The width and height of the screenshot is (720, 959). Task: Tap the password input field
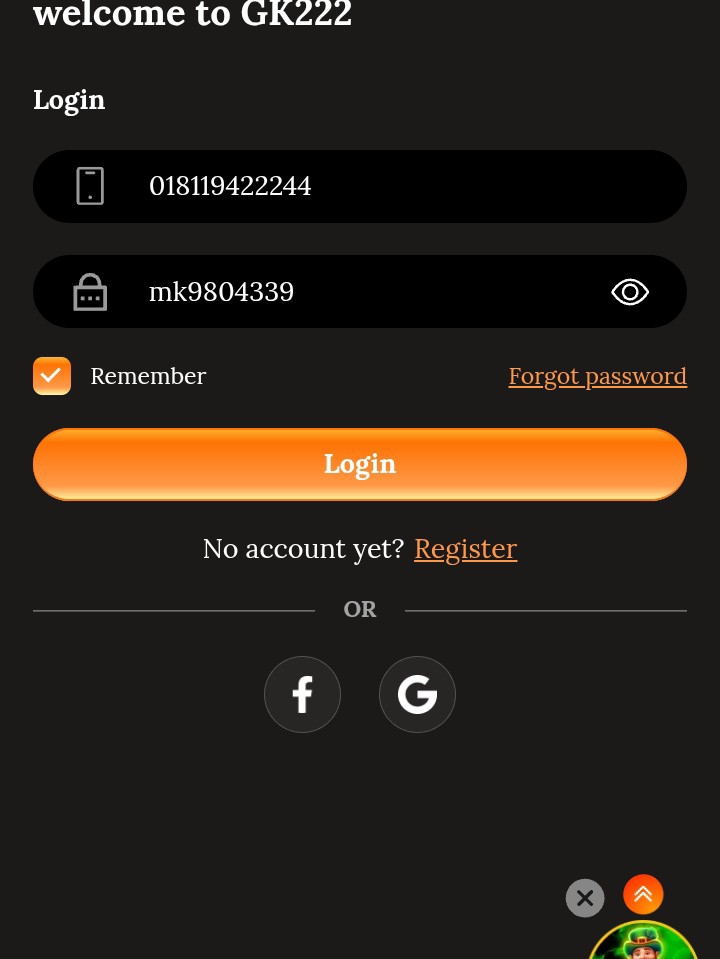(x=370, y=292)
